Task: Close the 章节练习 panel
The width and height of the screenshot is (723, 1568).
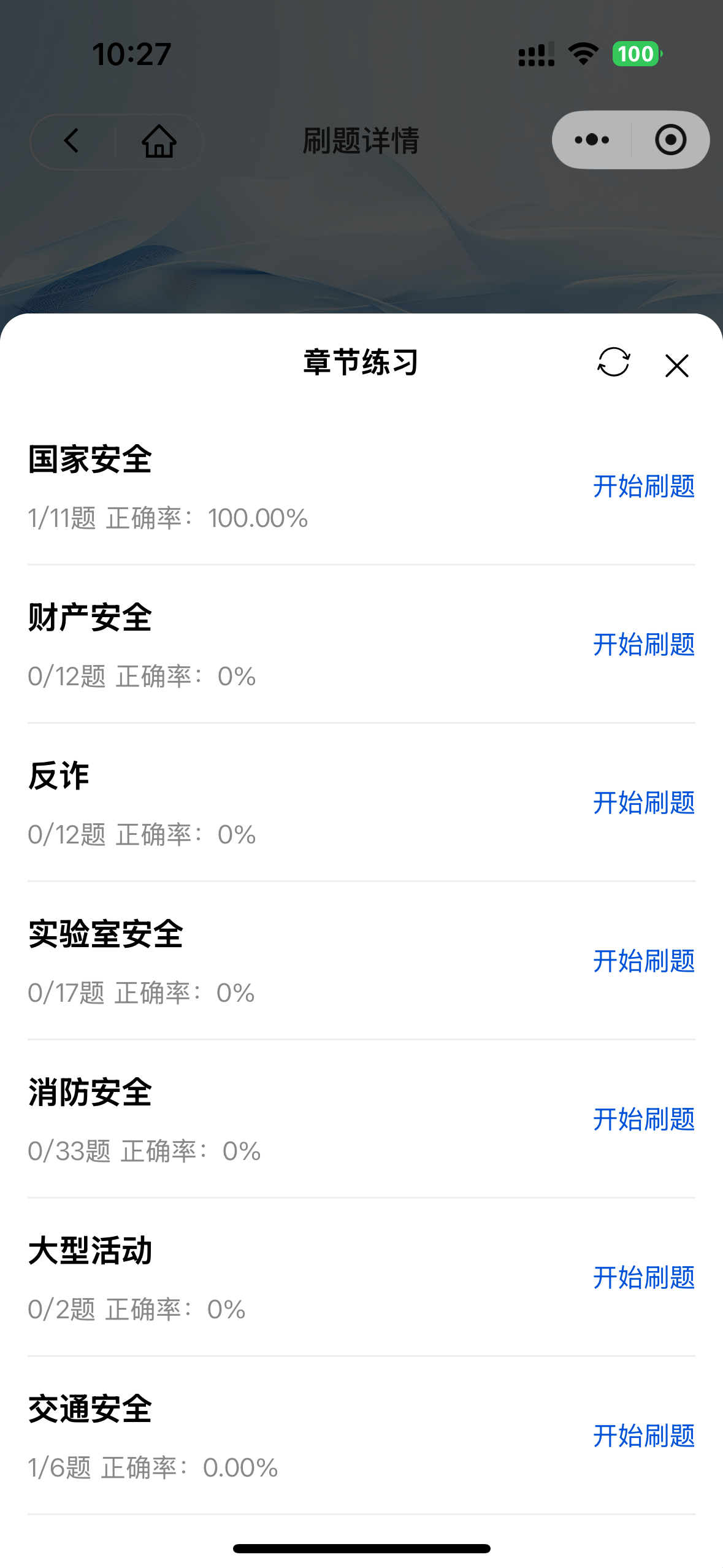Action: coord(677,366)
